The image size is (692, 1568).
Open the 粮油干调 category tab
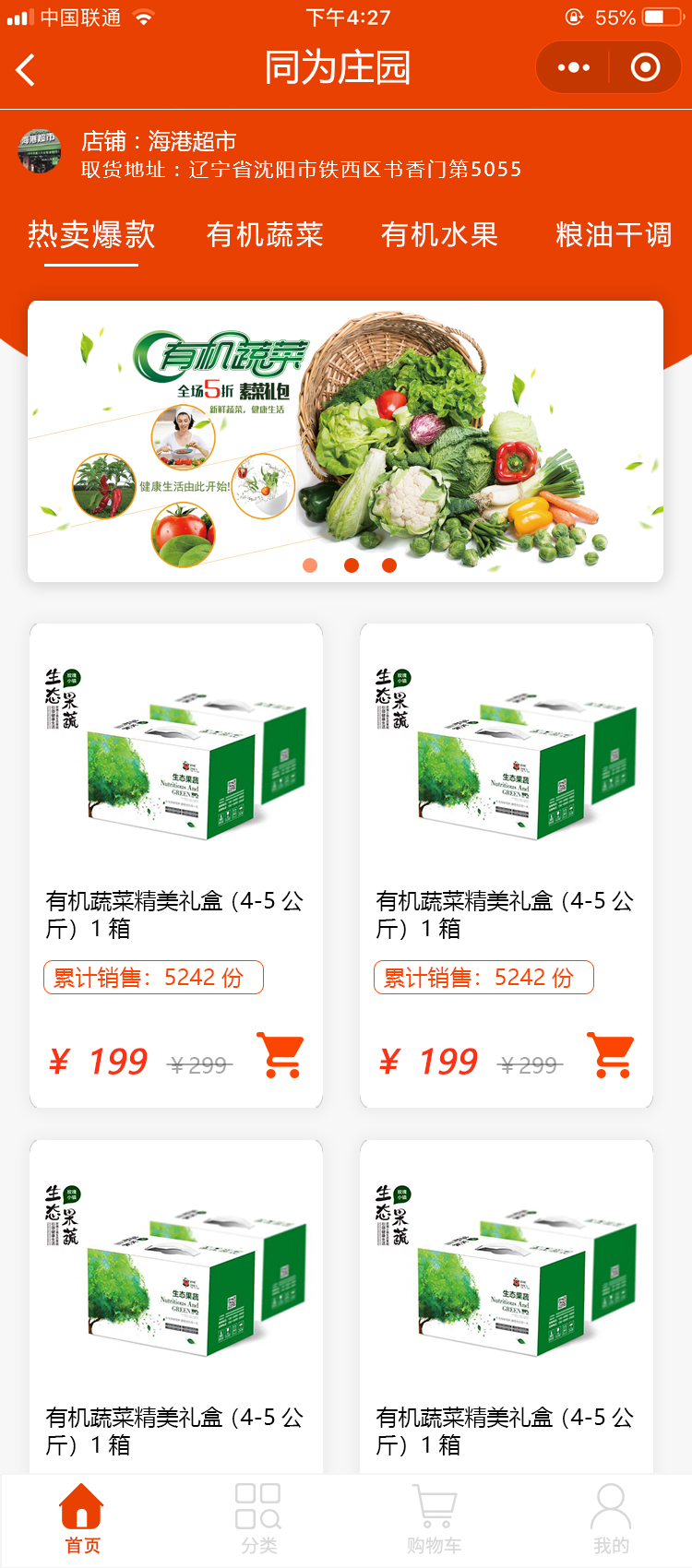pos(614,235)
